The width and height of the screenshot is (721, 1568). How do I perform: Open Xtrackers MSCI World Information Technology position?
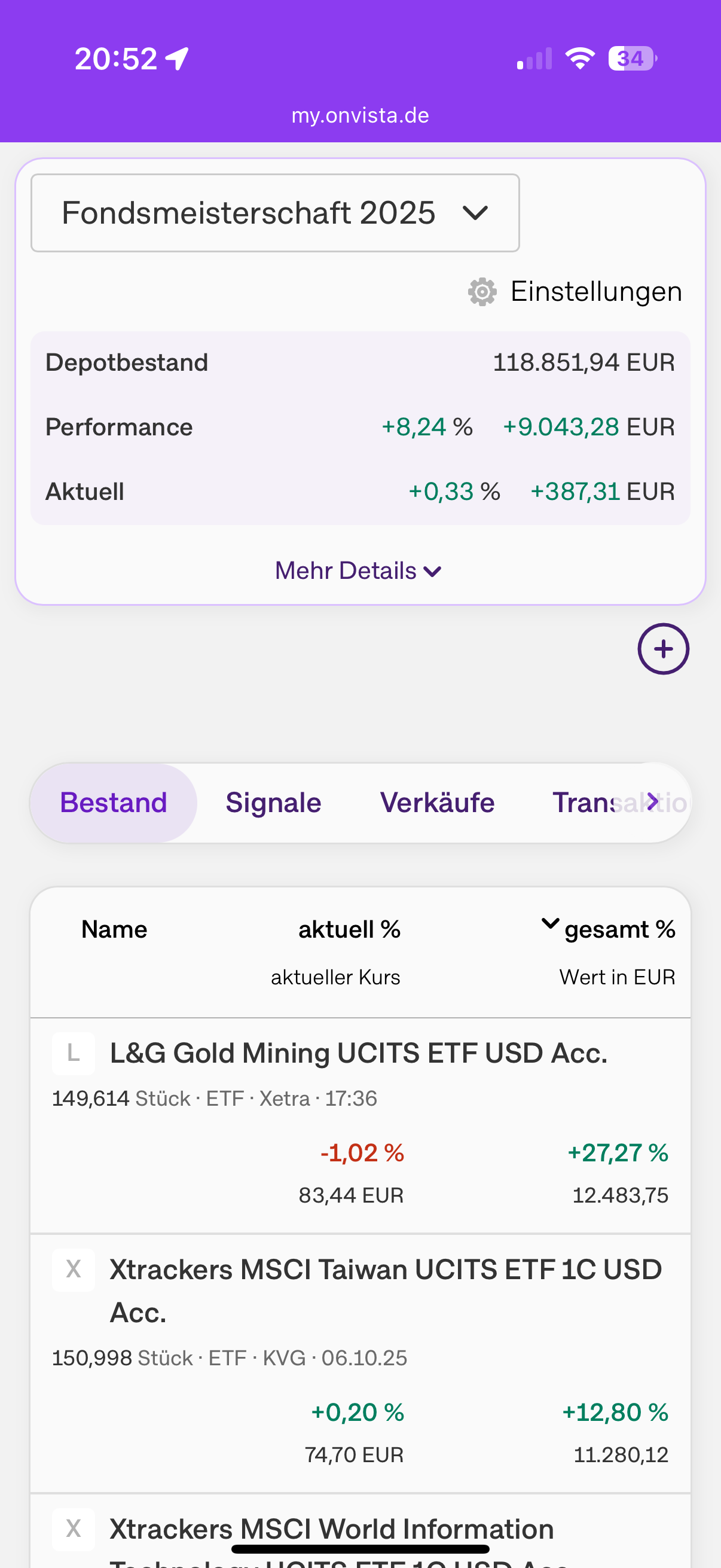(x=332, y=1530)
